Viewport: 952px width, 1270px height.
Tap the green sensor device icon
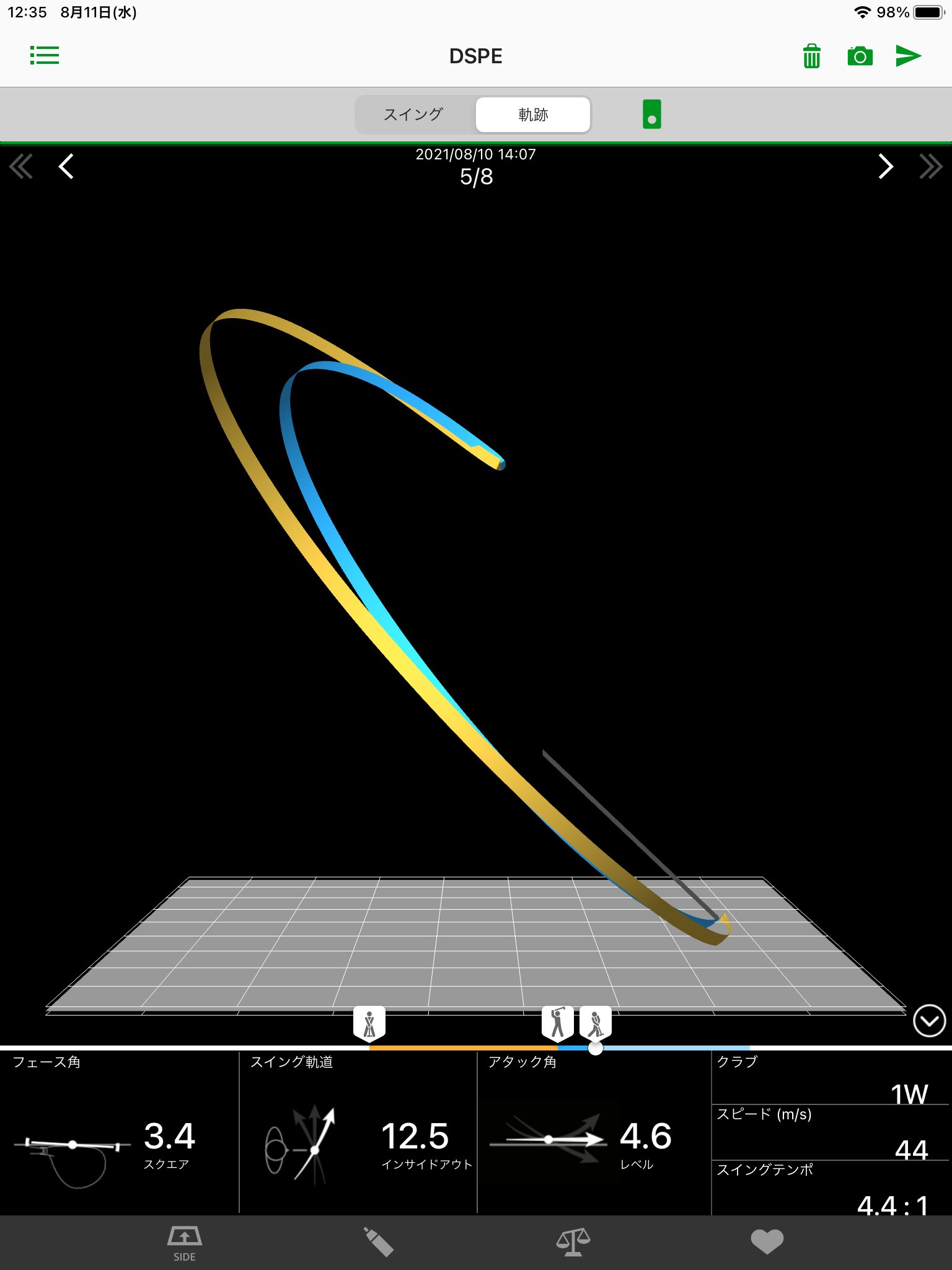[651, 114]
